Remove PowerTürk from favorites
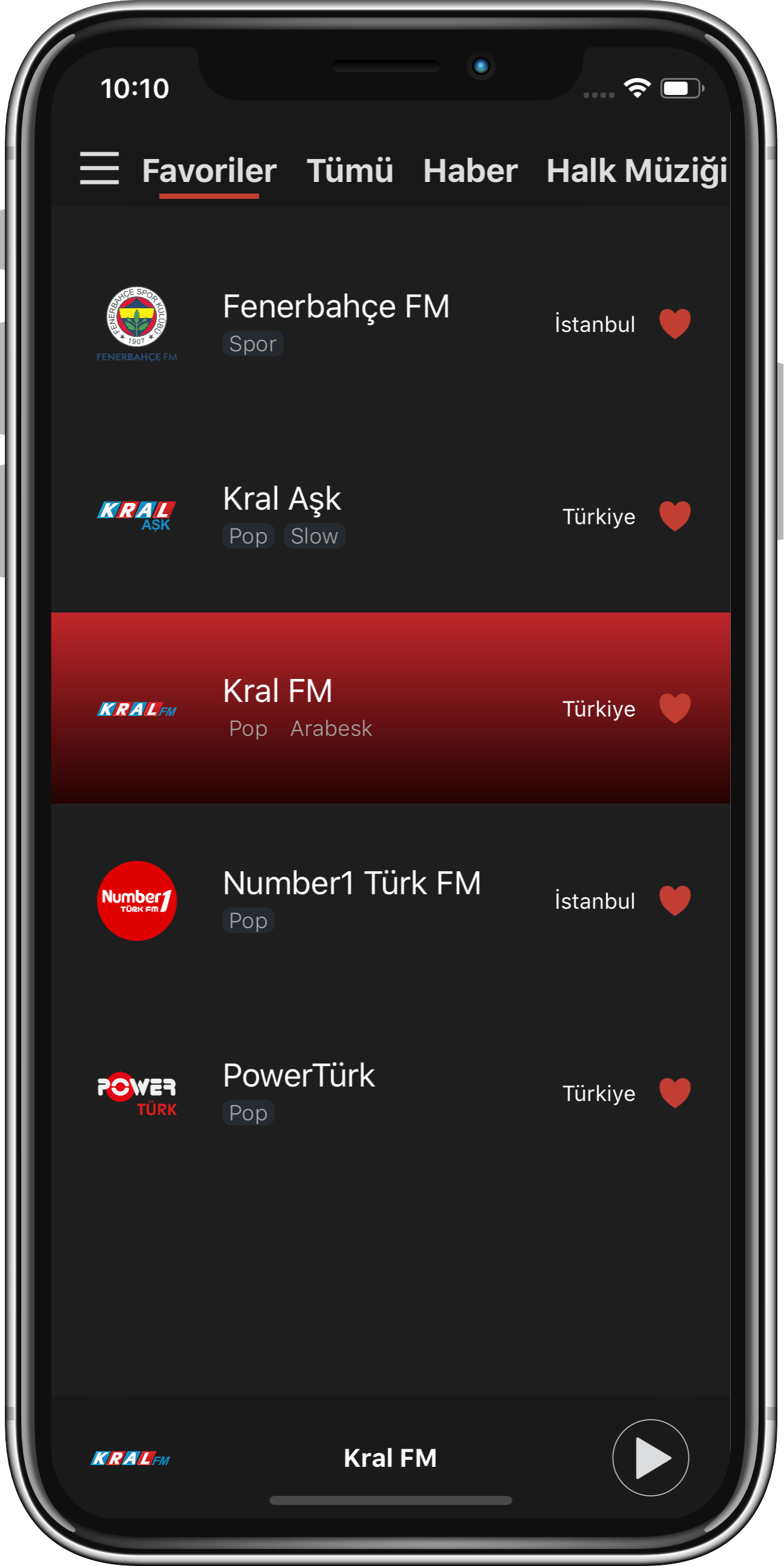 (x=675, y=1093)
